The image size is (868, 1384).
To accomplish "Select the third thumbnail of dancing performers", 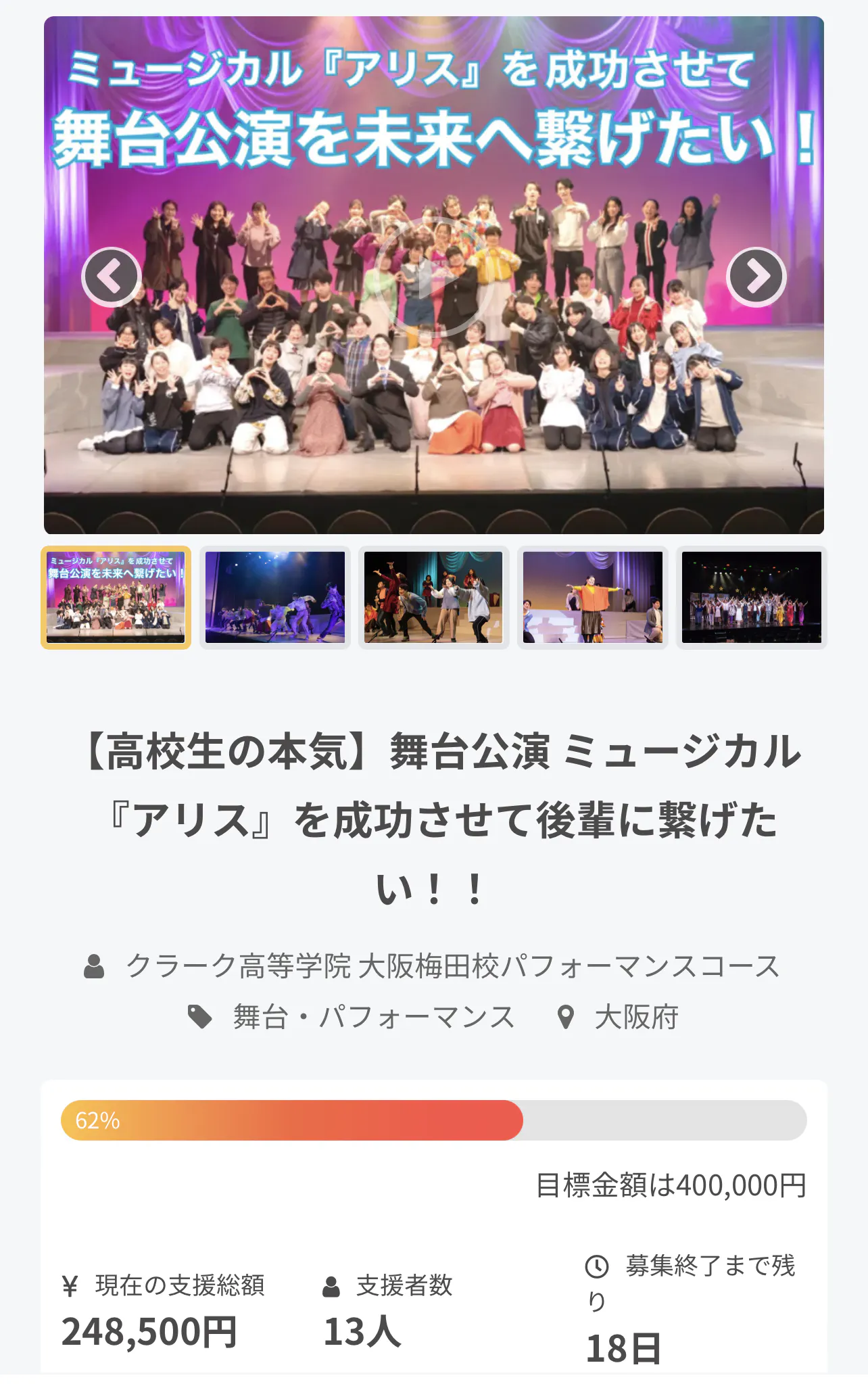I will point(433,598).
